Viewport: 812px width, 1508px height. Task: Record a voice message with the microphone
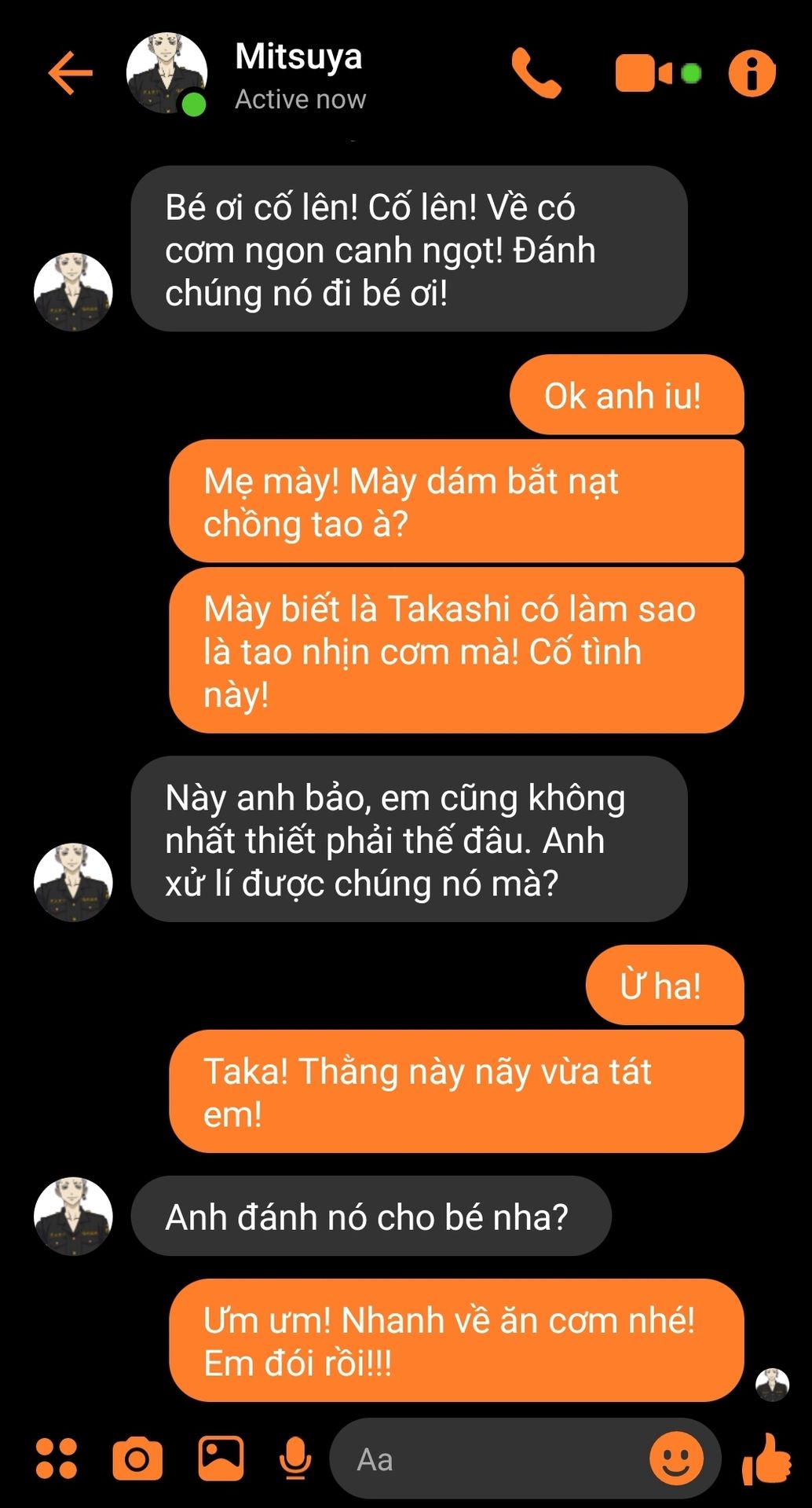[295, 1459]
